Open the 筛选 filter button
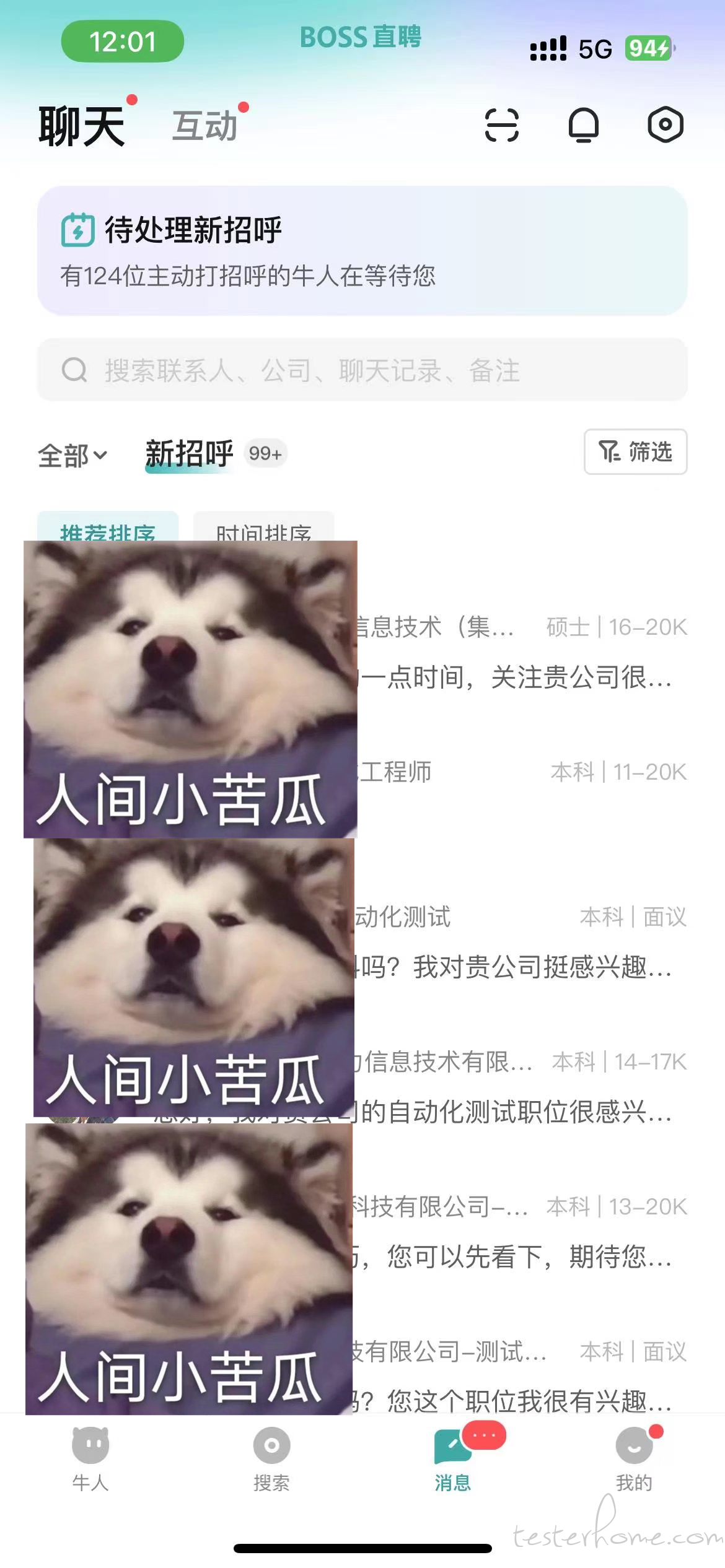The height and width of the screenshot is (1568, 725). 635,452
